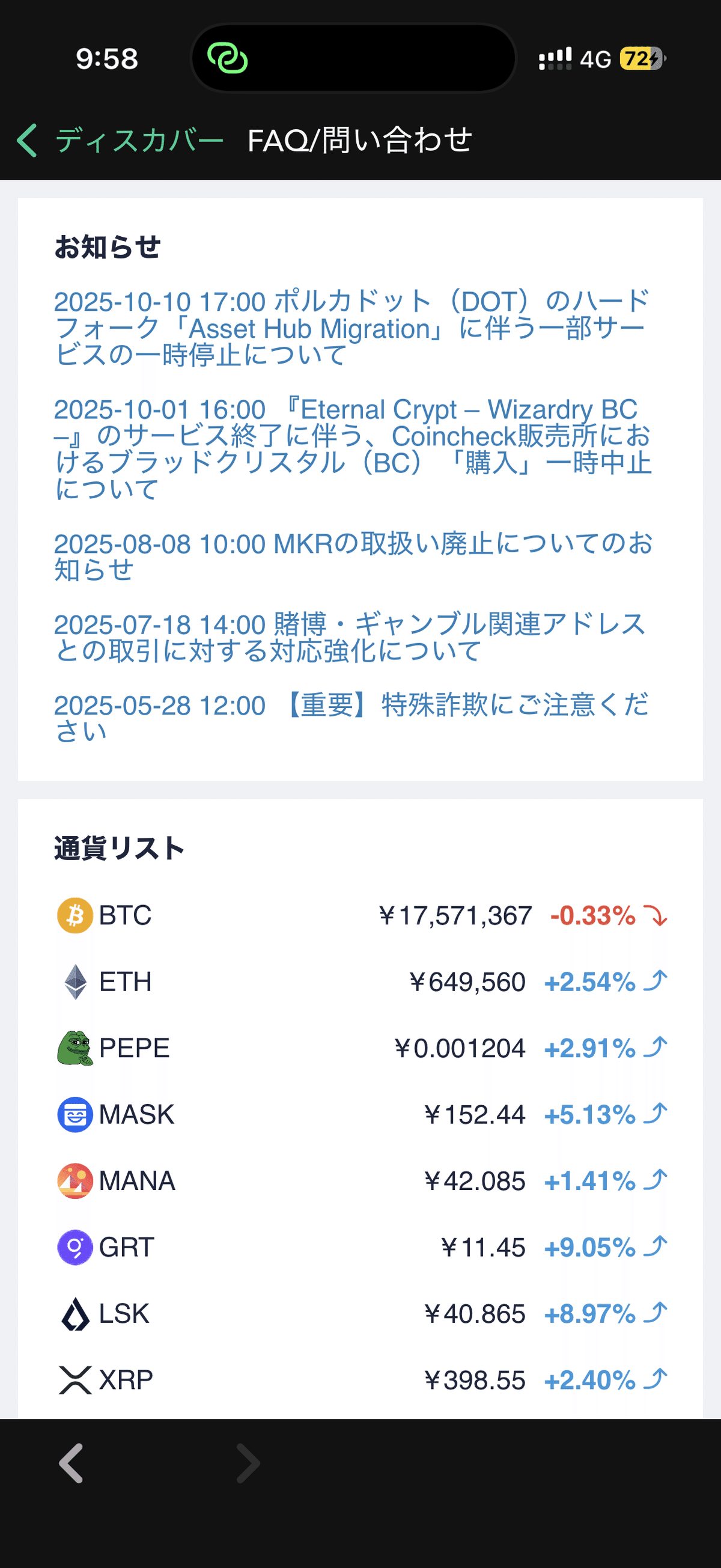The width and height of the screenshot is (721, 1568).
Task: Tap the backward navigation arrow at bottom
Action: (x=71, y=1463)
